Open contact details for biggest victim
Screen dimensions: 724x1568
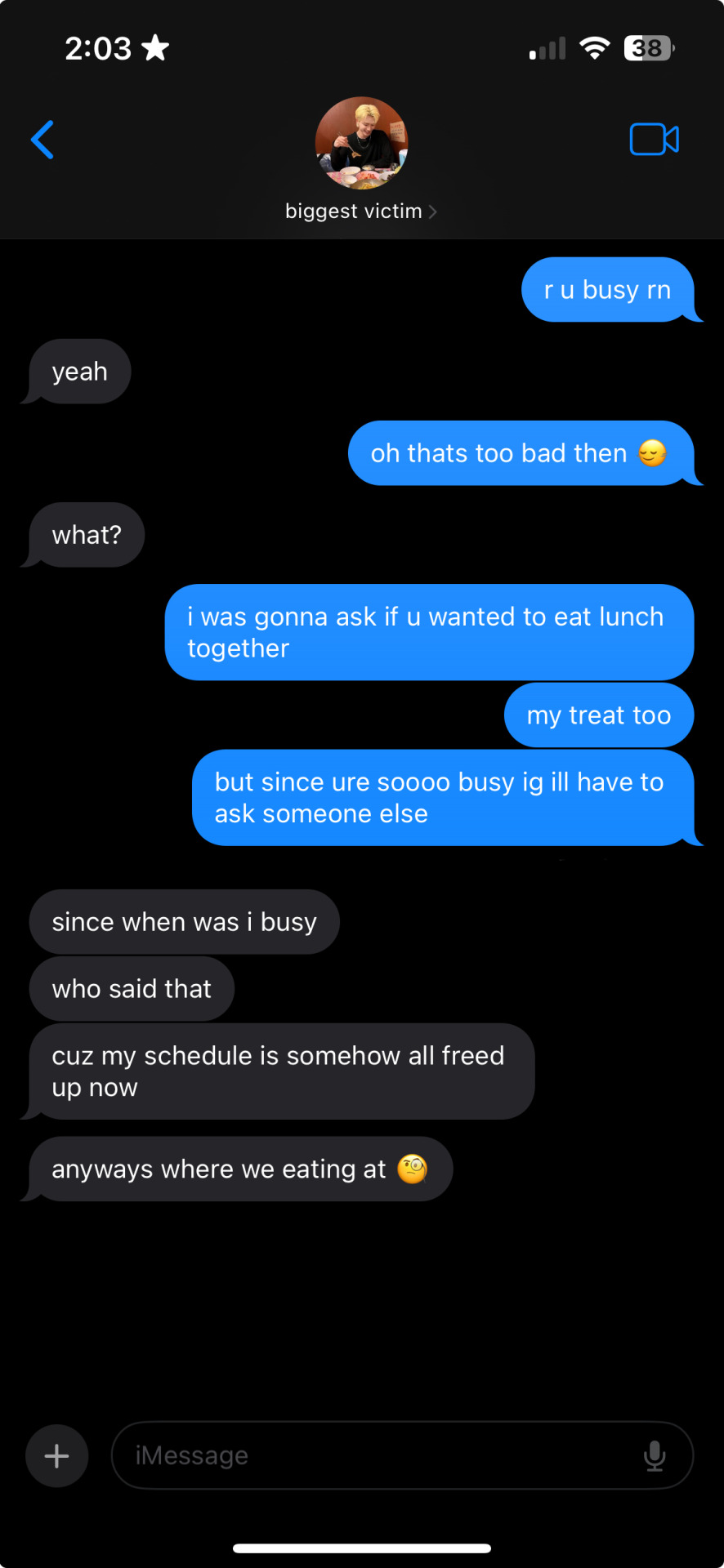360,211
